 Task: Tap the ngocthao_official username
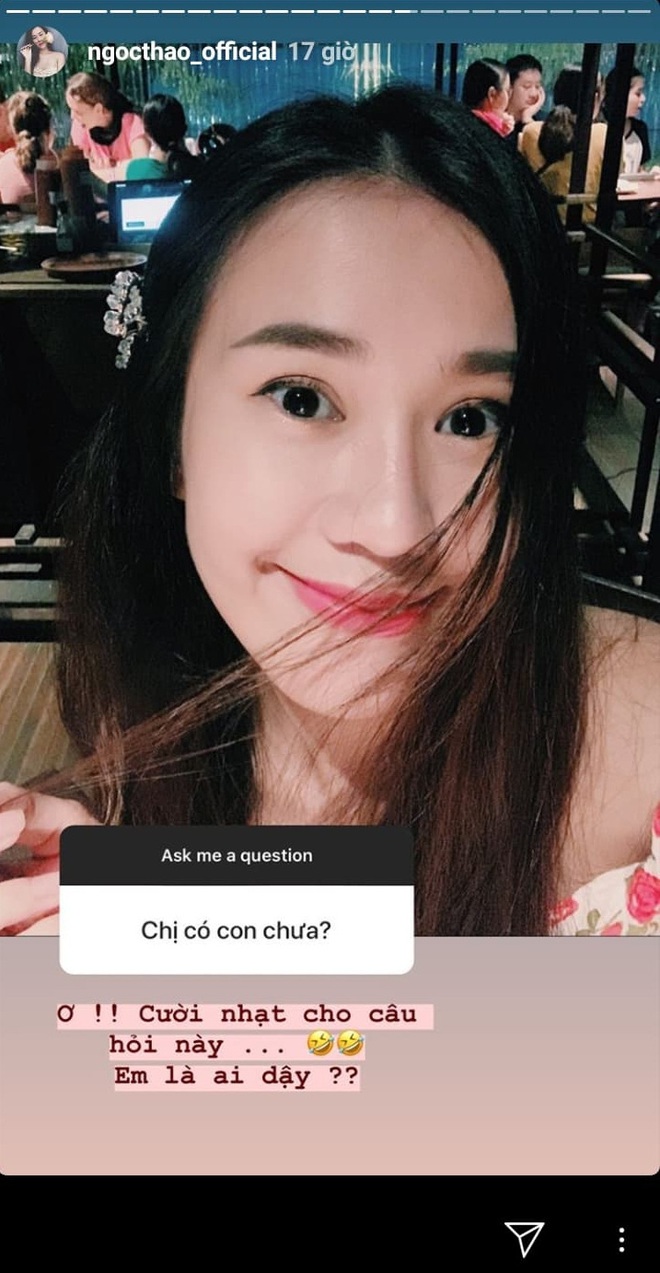pyautogui.click(x=182, y=52)
